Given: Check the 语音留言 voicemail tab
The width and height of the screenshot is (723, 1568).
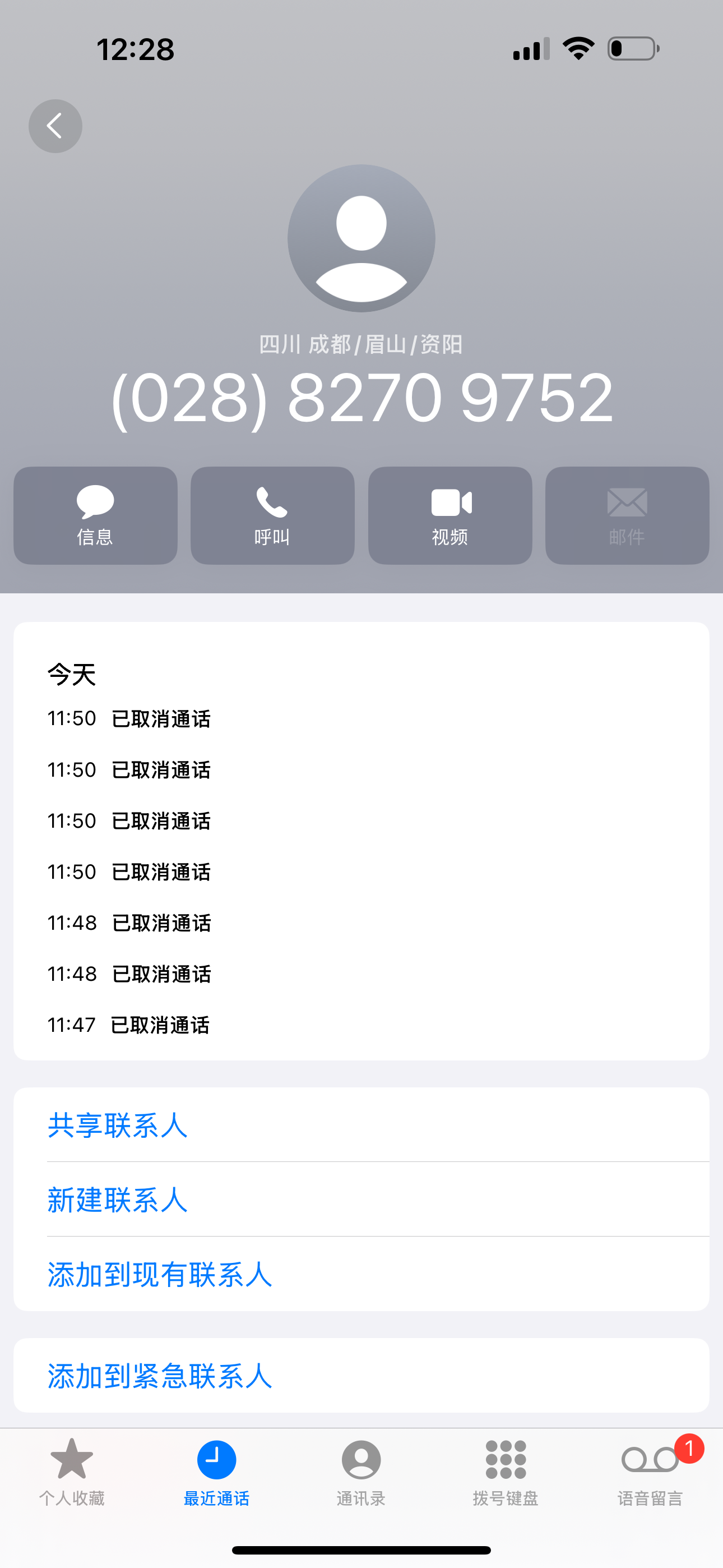Looking at the screenshot, I should [650, 1470].
